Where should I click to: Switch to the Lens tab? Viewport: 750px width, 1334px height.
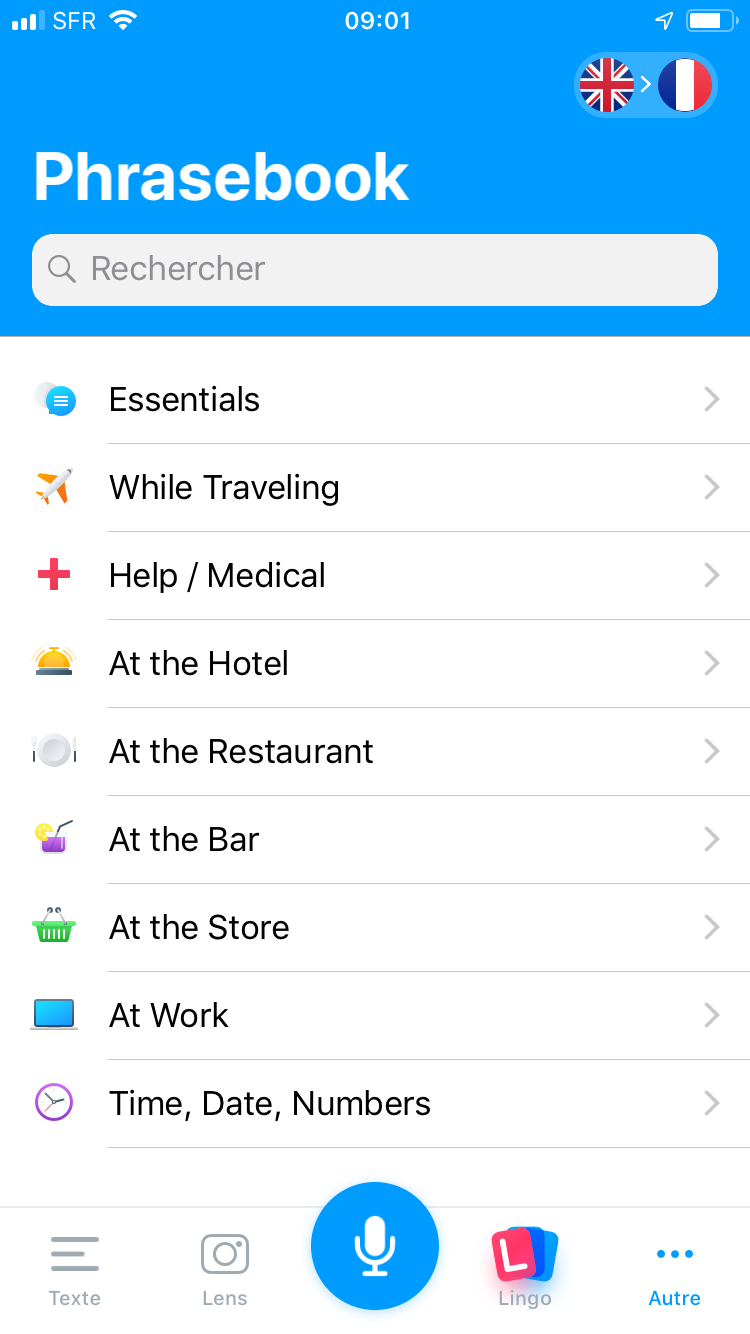click(x=225, y=1270)
